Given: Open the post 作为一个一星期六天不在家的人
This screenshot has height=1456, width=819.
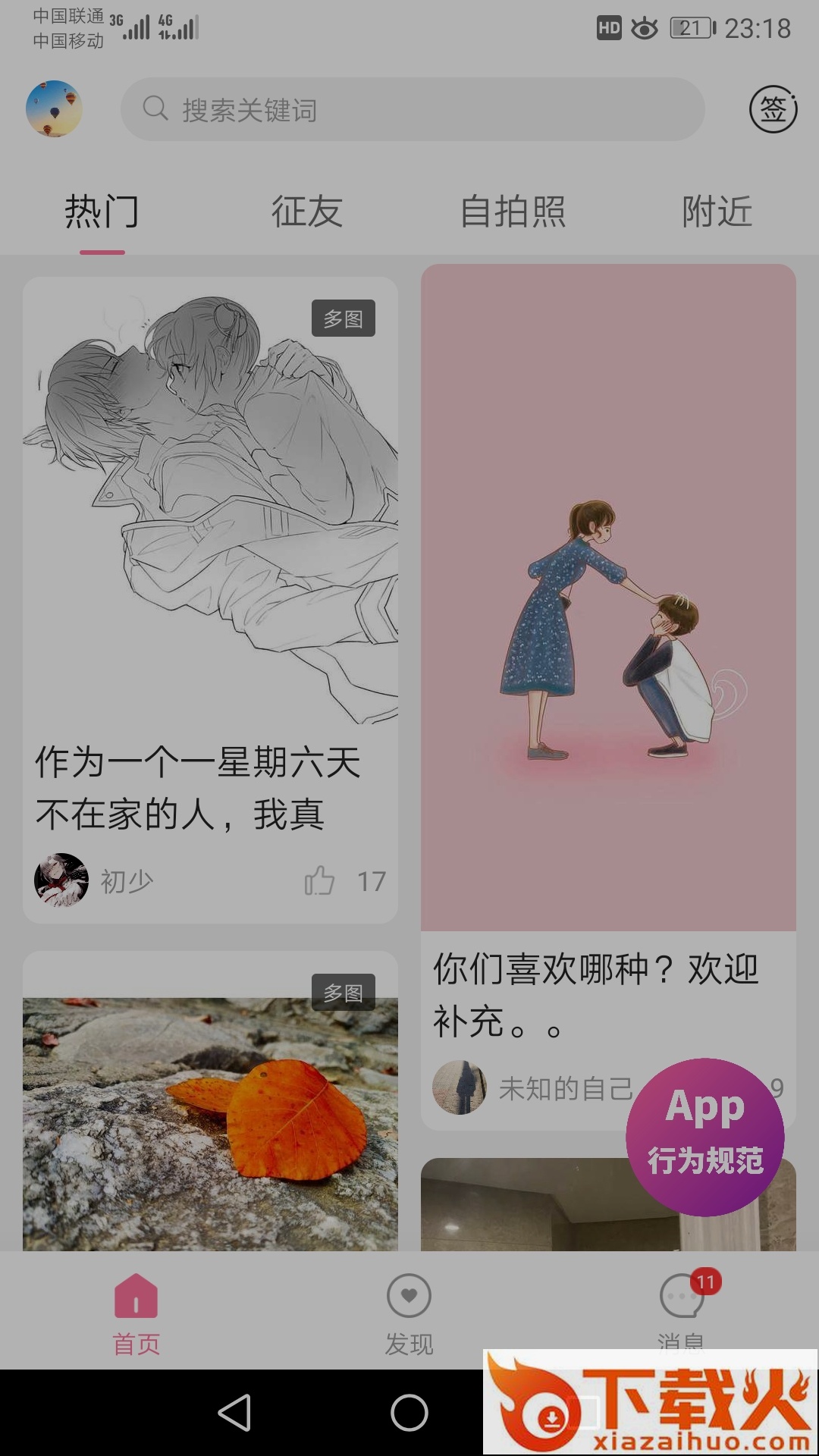Looking at the screenshot, I should (199, 789).
